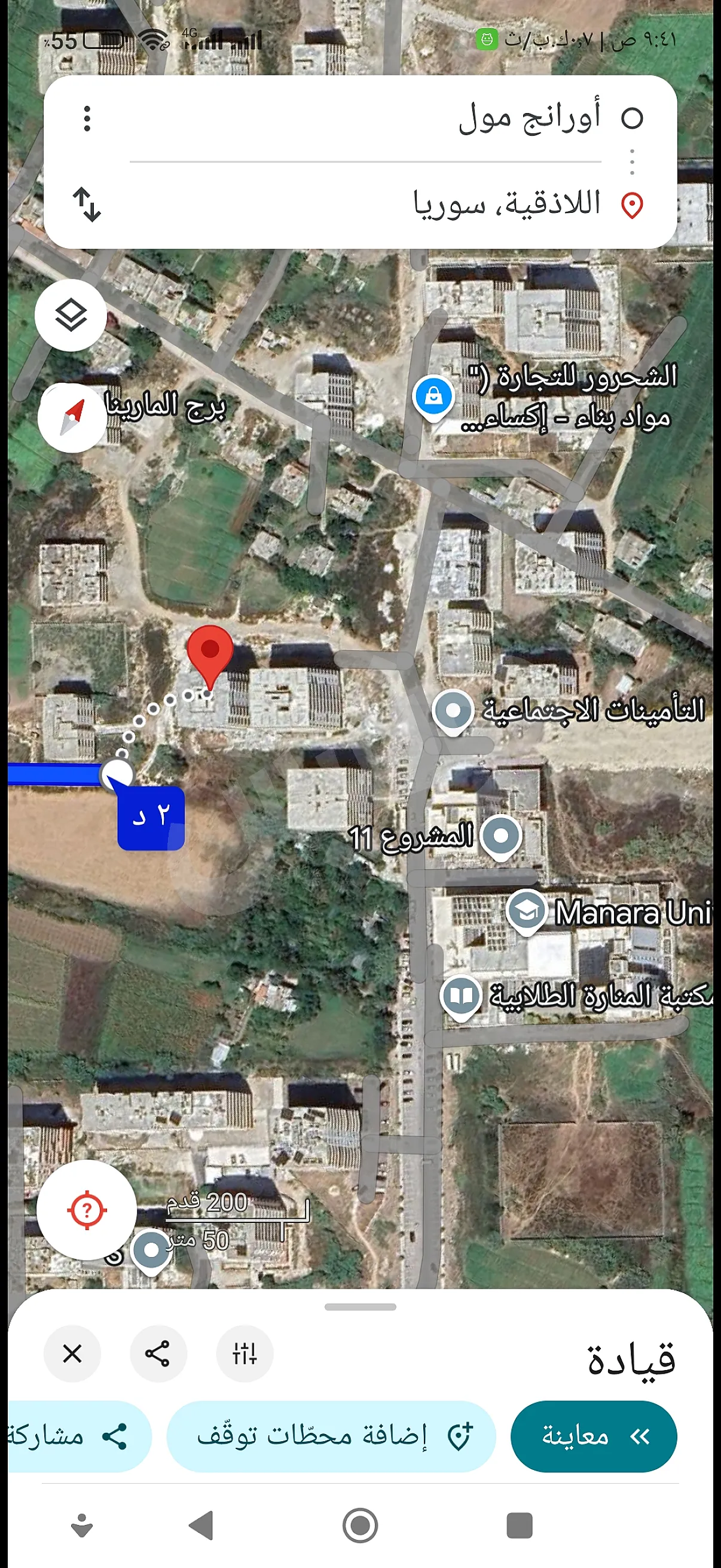
Task: Open the three-dot overflow menu
Action: click(x=87, y=118)
